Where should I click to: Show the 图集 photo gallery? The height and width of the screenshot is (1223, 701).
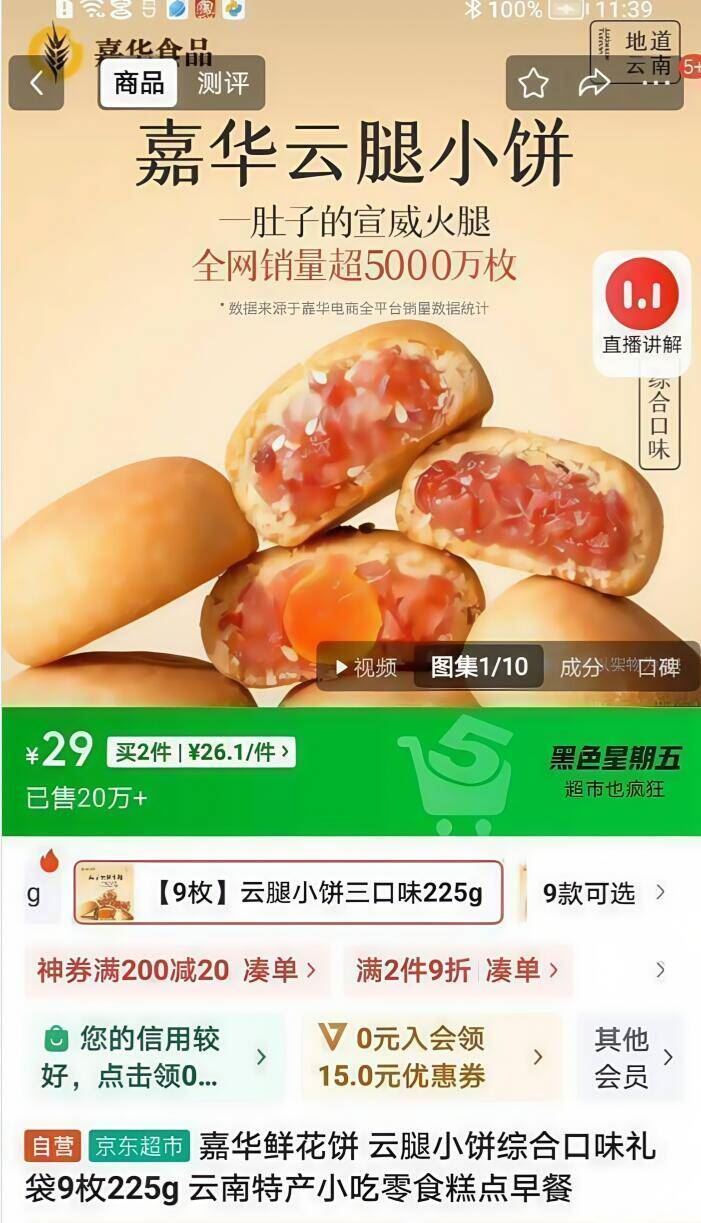point(479,667)
